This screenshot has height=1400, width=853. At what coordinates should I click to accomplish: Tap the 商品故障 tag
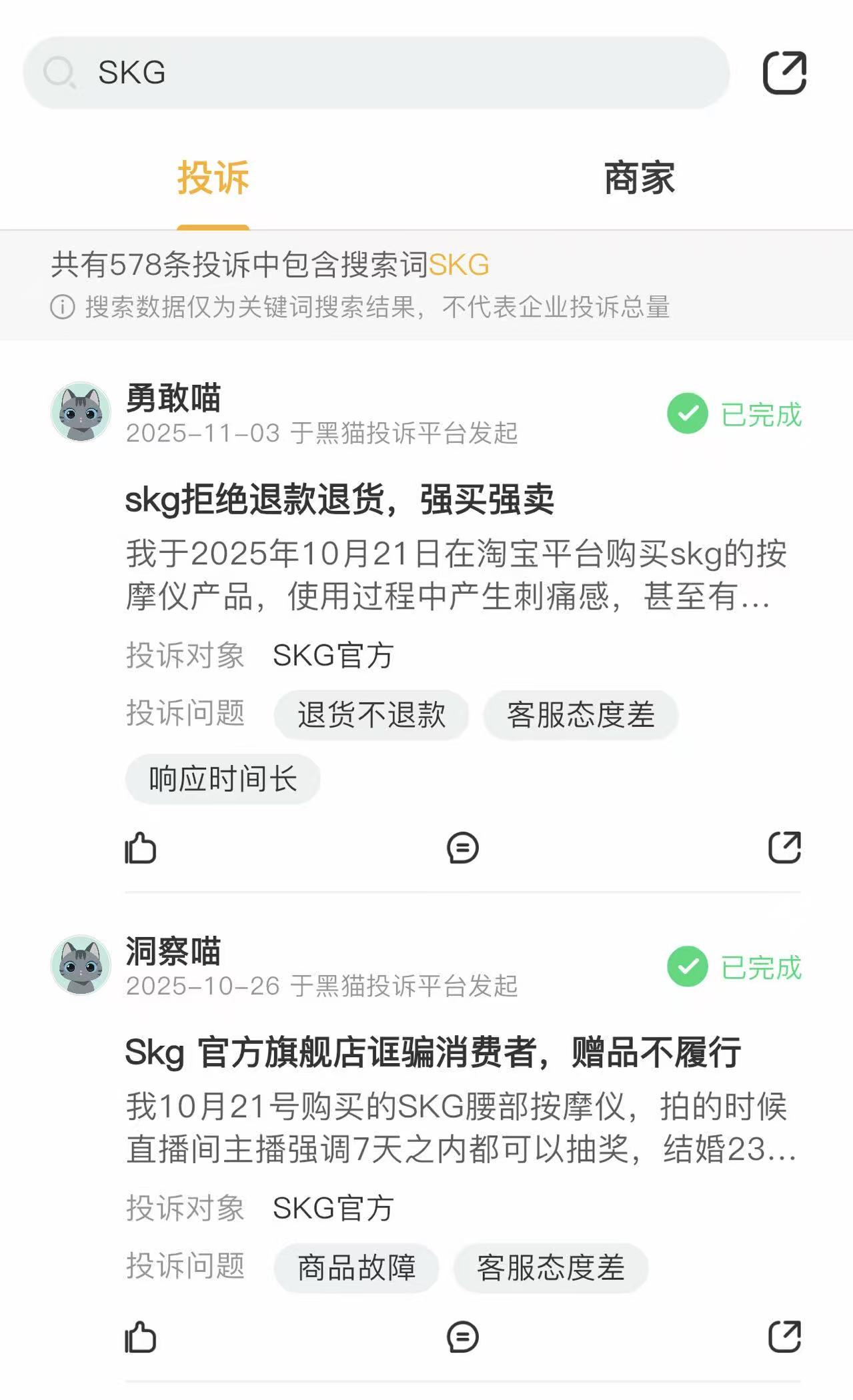coord(356,1268)
